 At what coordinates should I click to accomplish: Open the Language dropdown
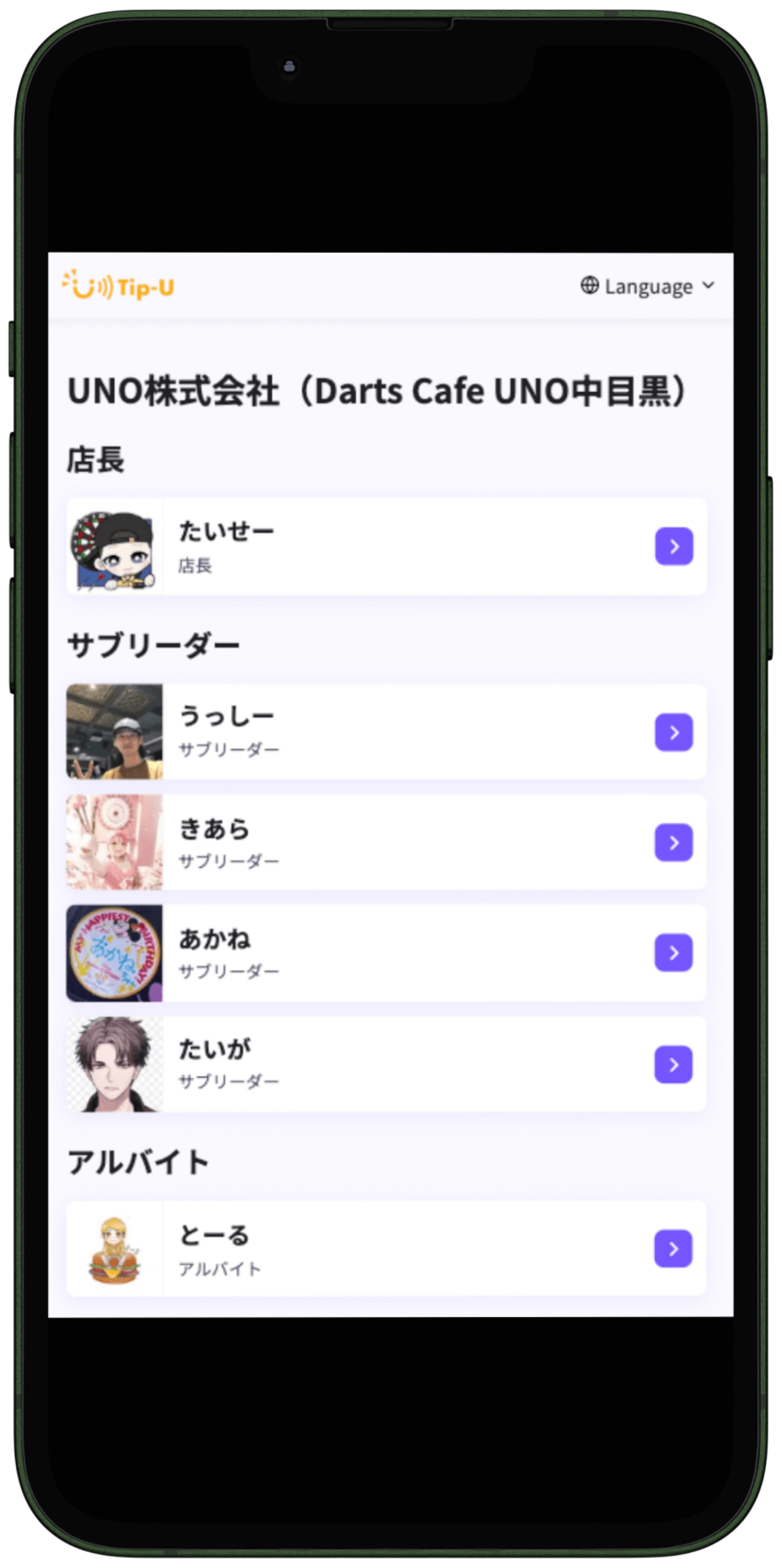click(647, 286)
